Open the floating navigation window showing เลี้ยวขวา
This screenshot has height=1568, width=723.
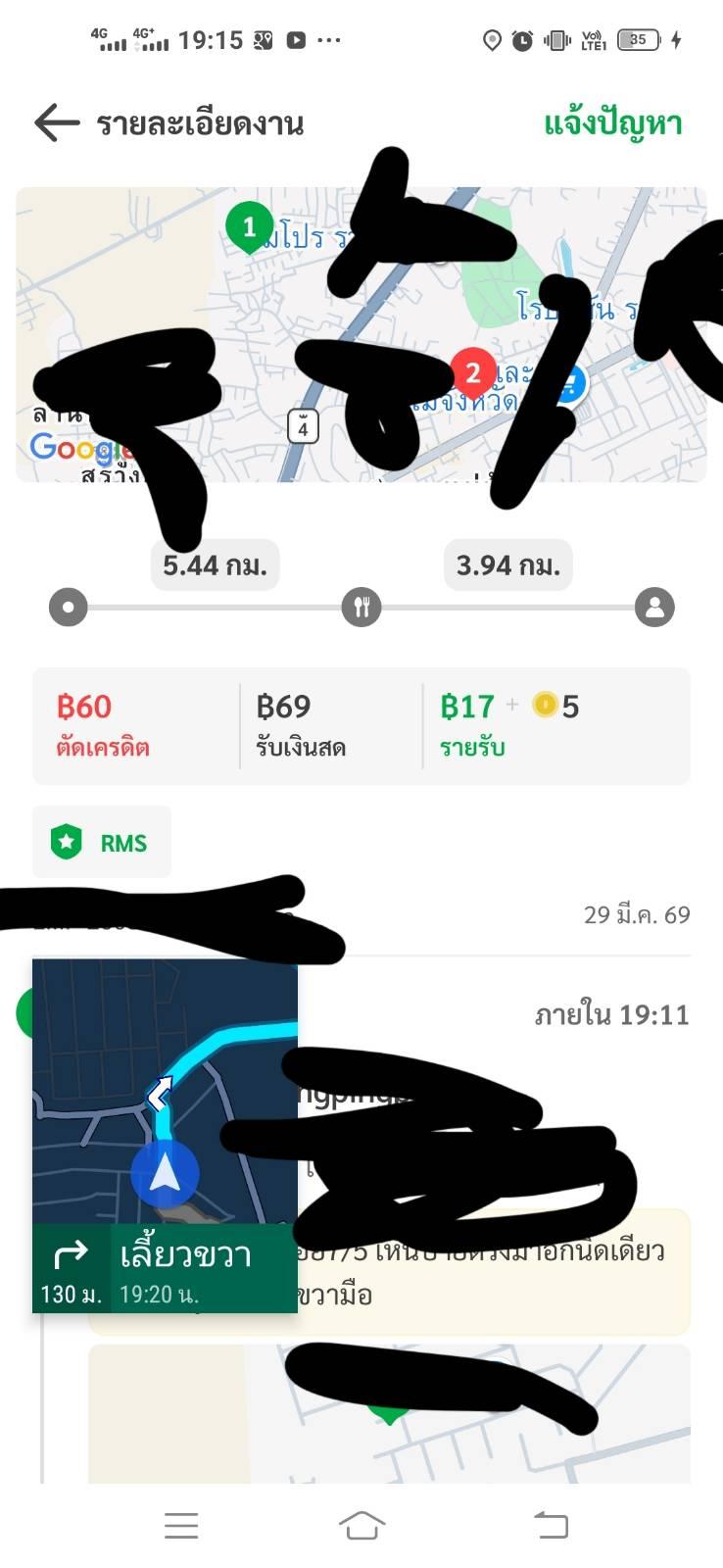click(x=165, y=1135)
